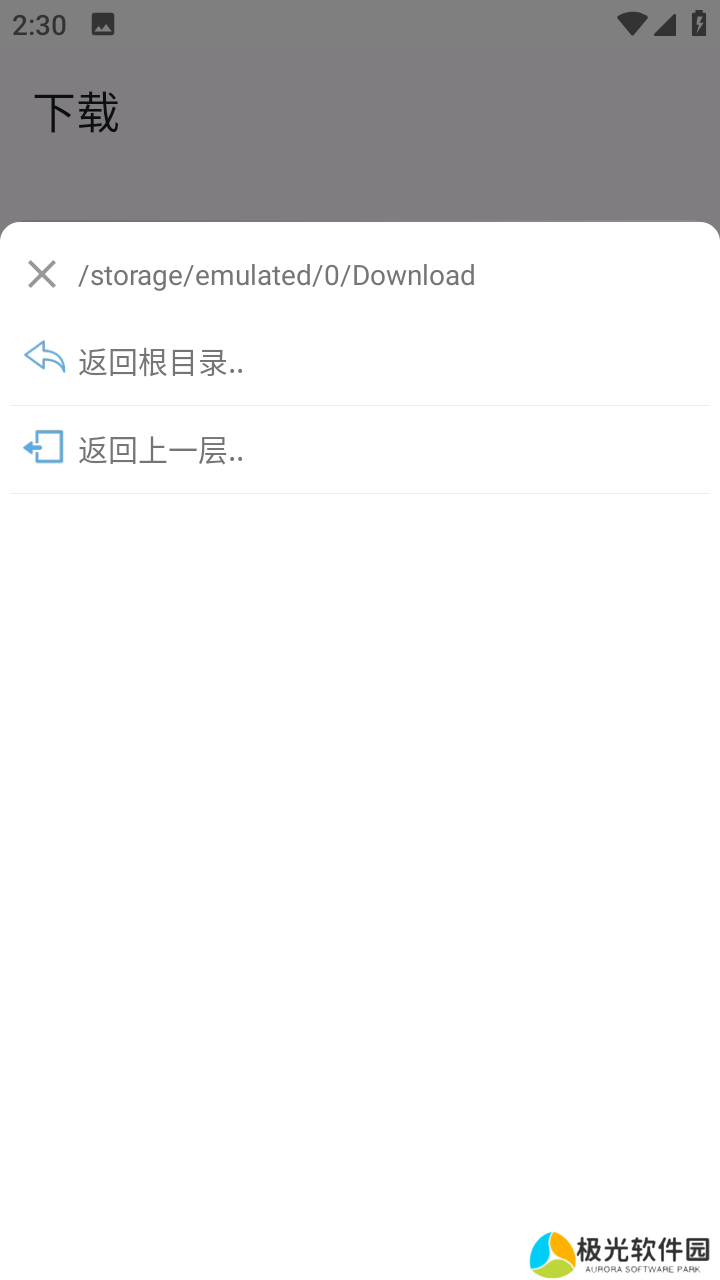This screenshot has width=720, height=1280.
Task: Close the folder picker sheet
Action: click(x=42, y=274)
